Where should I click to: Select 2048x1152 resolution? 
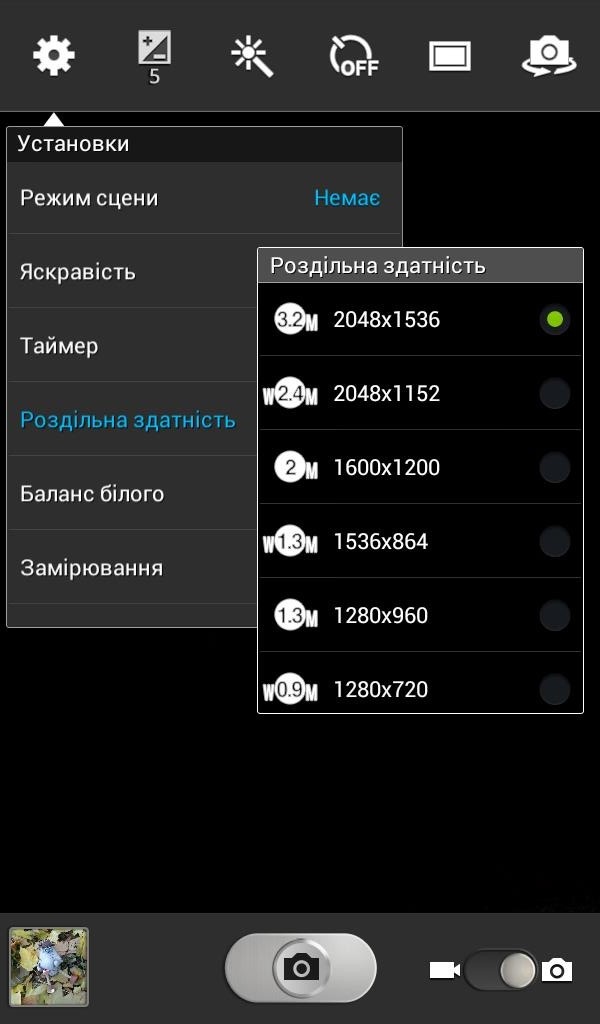420,394
